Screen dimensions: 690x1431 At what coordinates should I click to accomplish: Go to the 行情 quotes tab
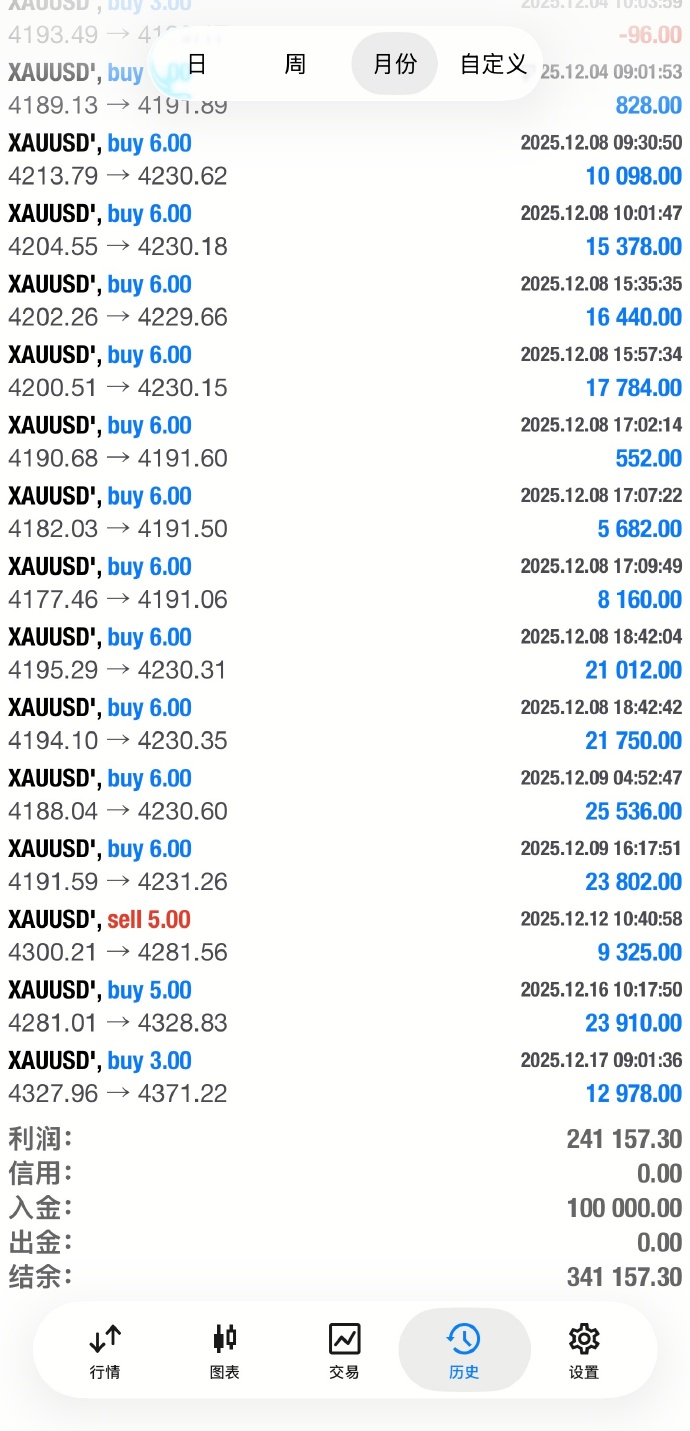(x=105, y=1350)
